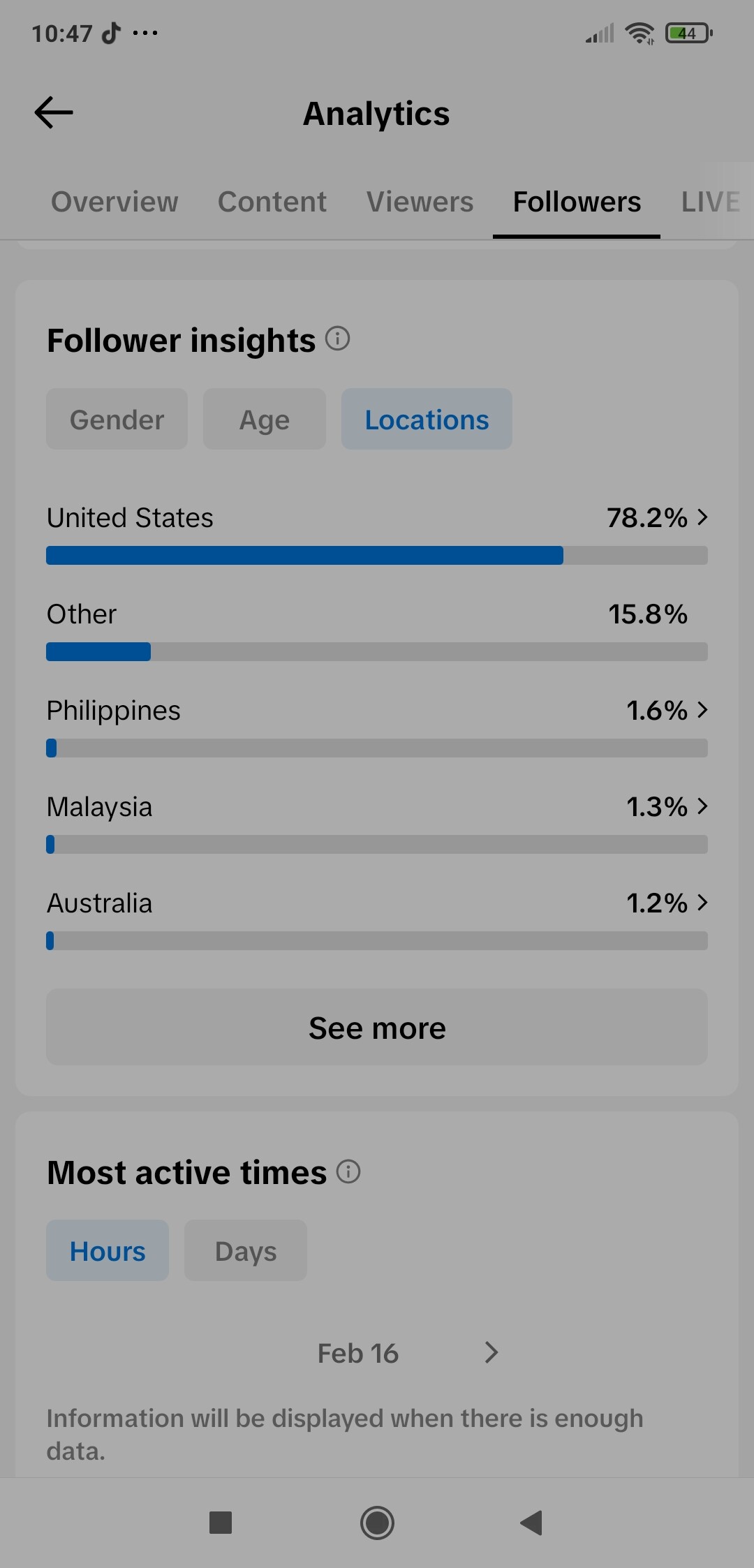The image size is (754, 1568).
Task: Switch to the Overview tab
Action: coord(114,202)
